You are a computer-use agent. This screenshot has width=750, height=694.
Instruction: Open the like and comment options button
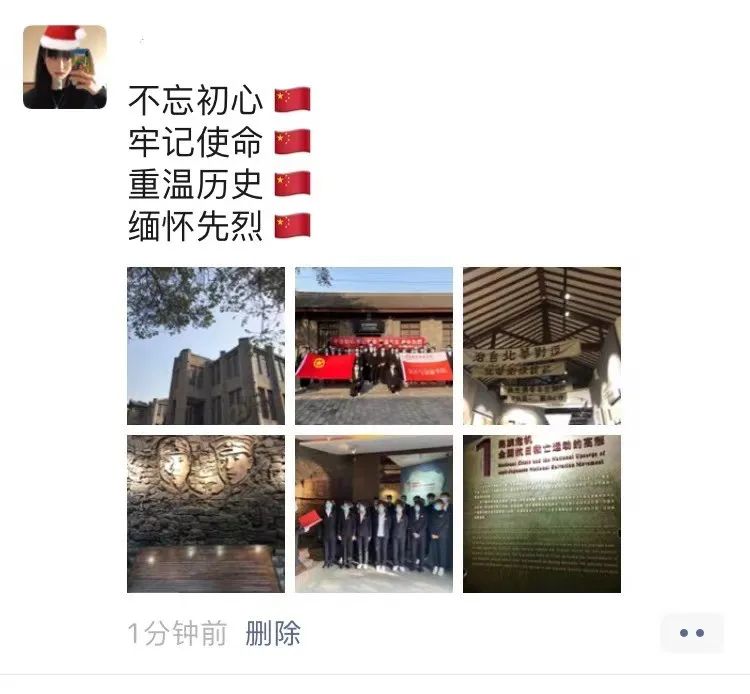point(691,633)
